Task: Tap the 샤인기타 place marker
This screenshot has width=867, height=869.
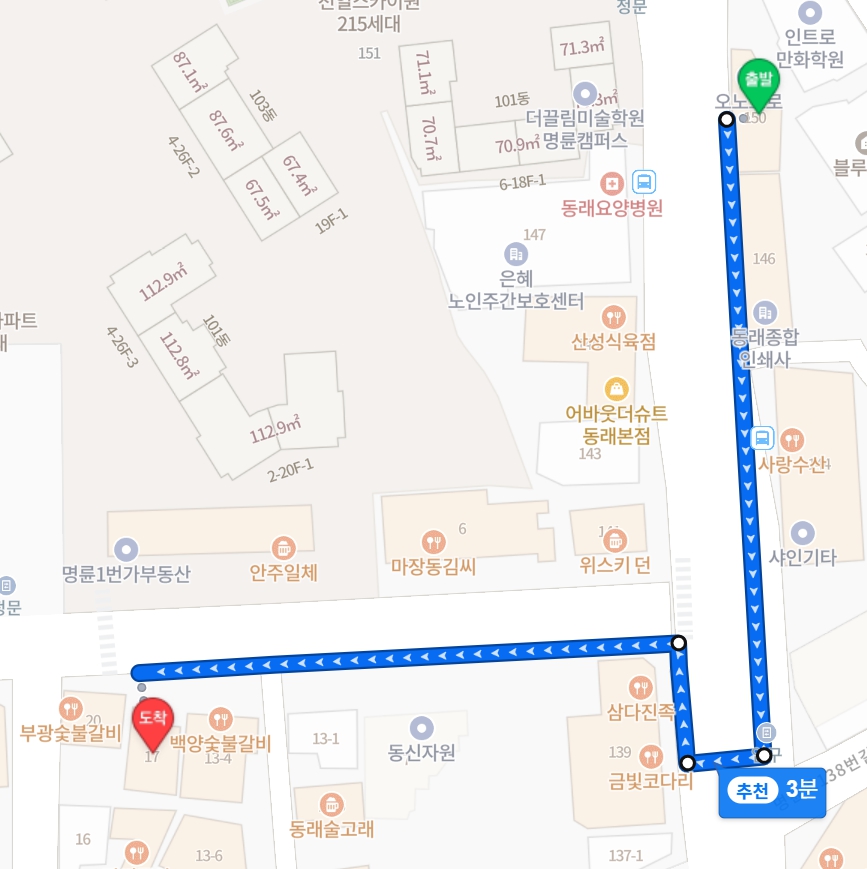Action: (802, 533)
